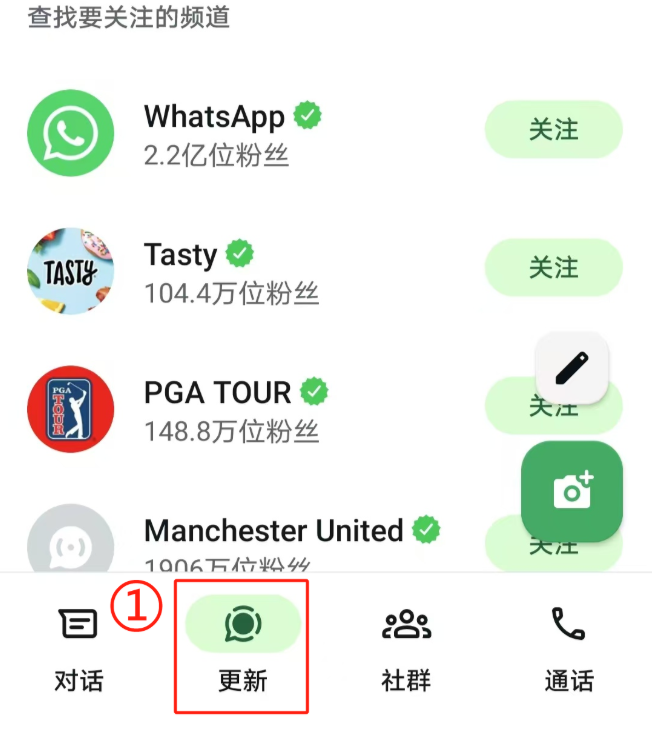Follow the Tasty channel
This screenshot has height=749, width=667.
click(553, 268)
